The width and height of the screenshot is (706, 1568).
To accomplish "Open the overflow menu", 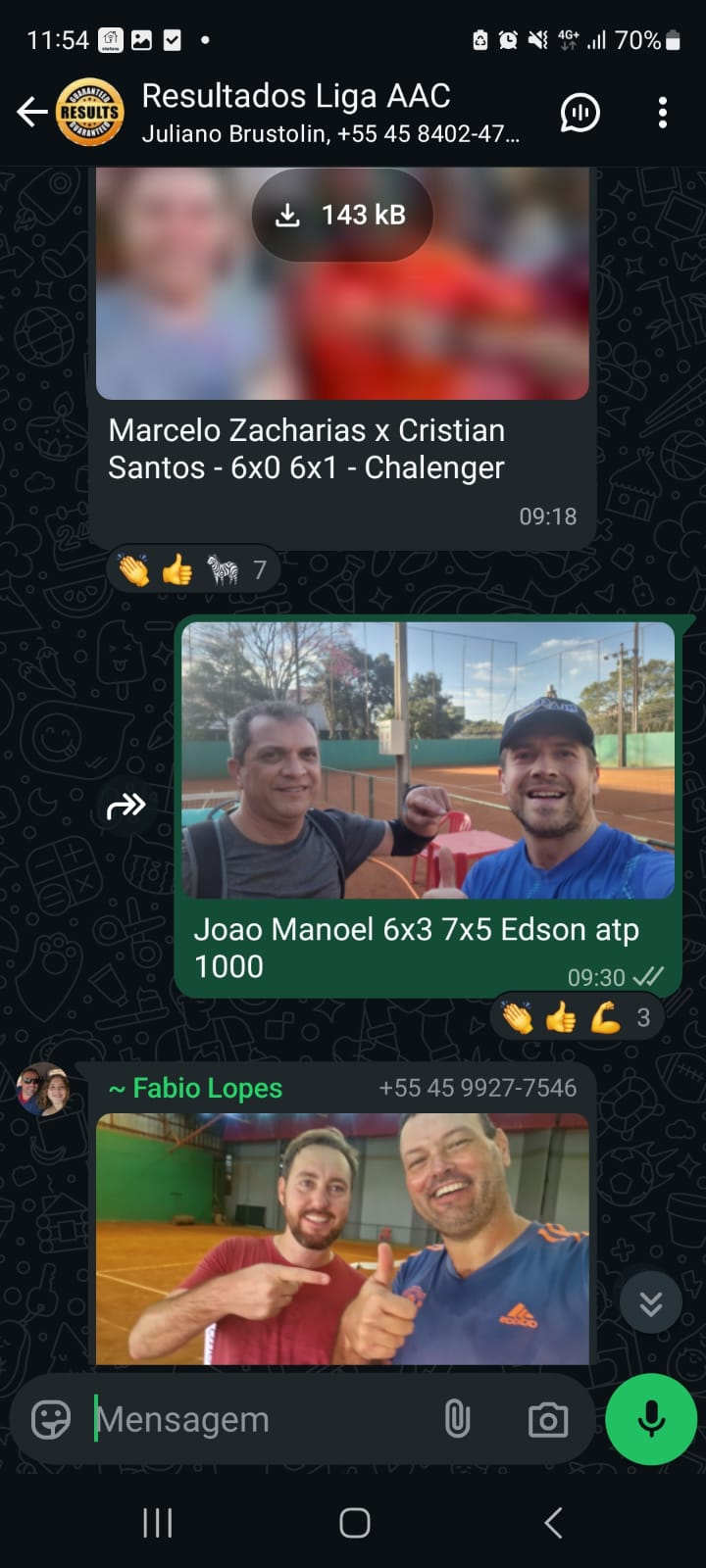I will click(663, 113).
